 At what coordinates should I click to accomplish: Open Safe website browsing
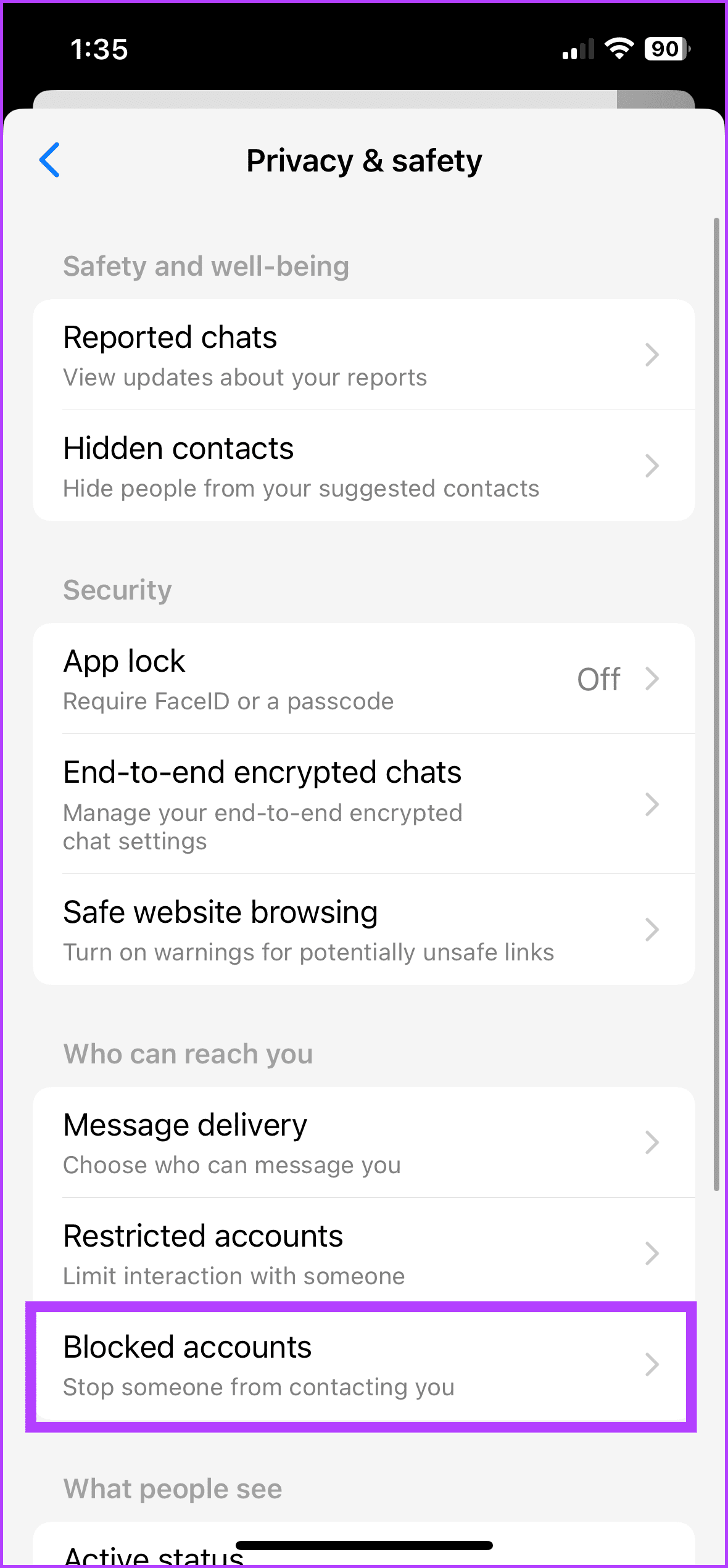tap(363, 930)
